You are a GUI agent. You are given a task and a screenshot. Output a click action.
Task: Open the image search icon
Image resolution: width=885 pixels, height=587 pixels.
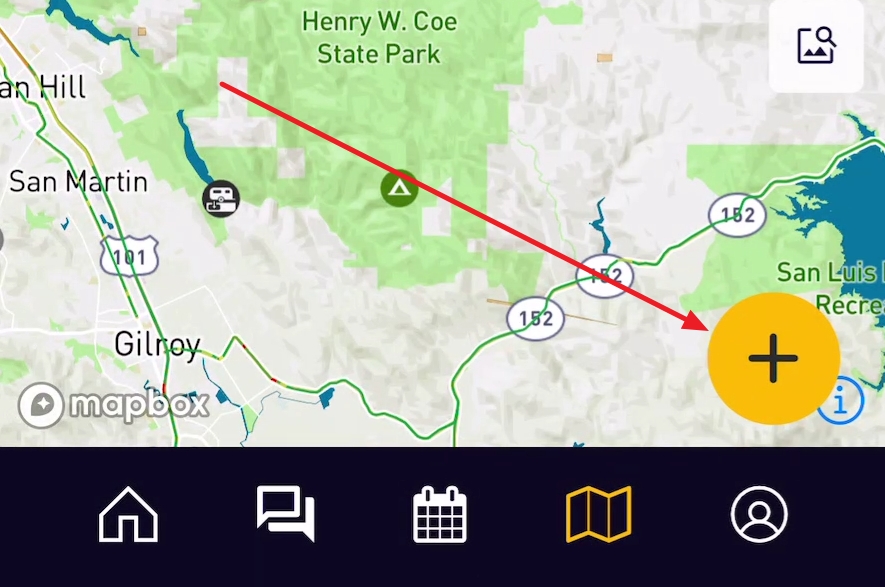(x=816, y=45)
